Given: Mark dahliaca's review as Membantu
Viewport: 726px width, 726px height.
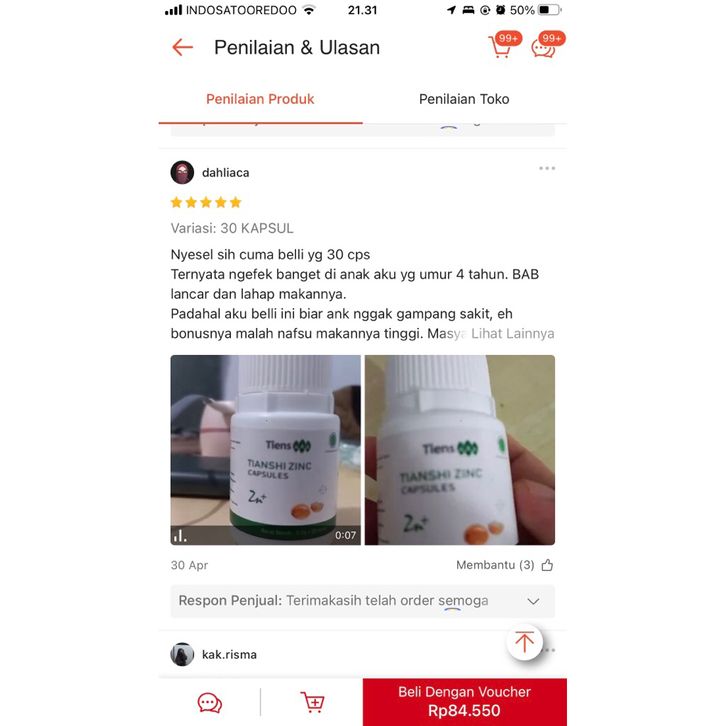Looking at the screenshot, I should (547, 565).
